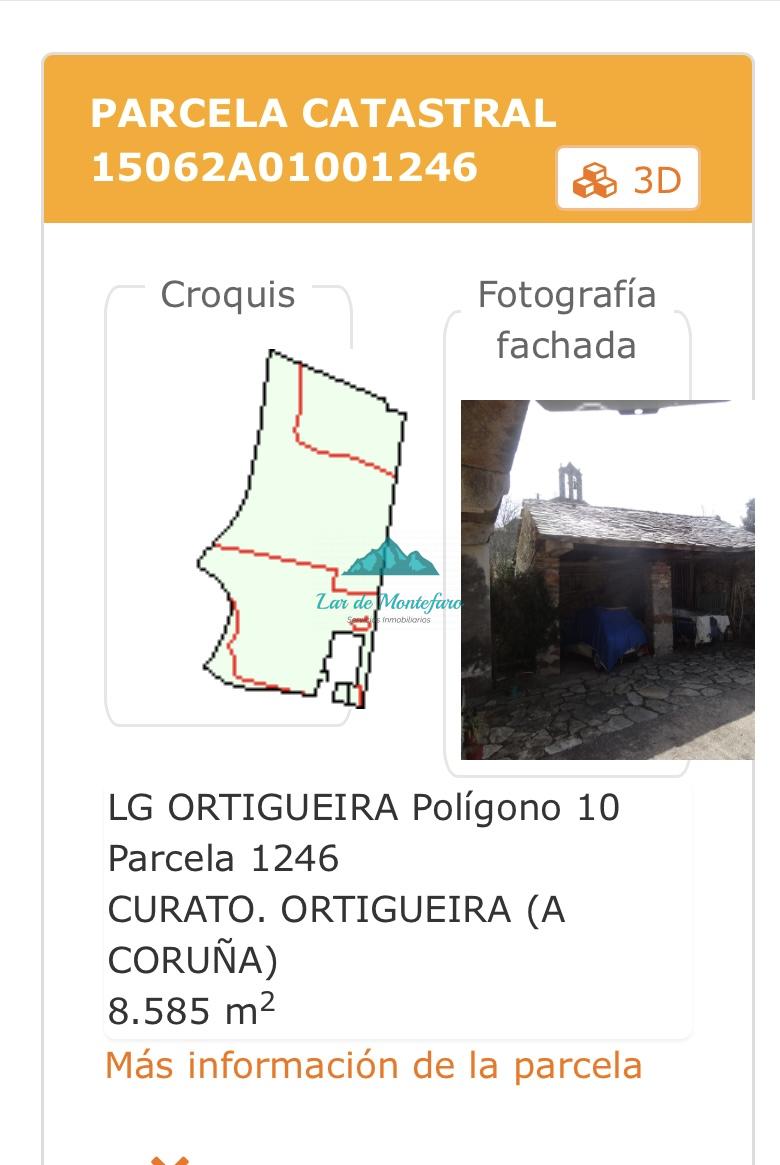Open Más información de la parcela link
The width and height of the screenshot is (780, 1165).
point(373,1065)
